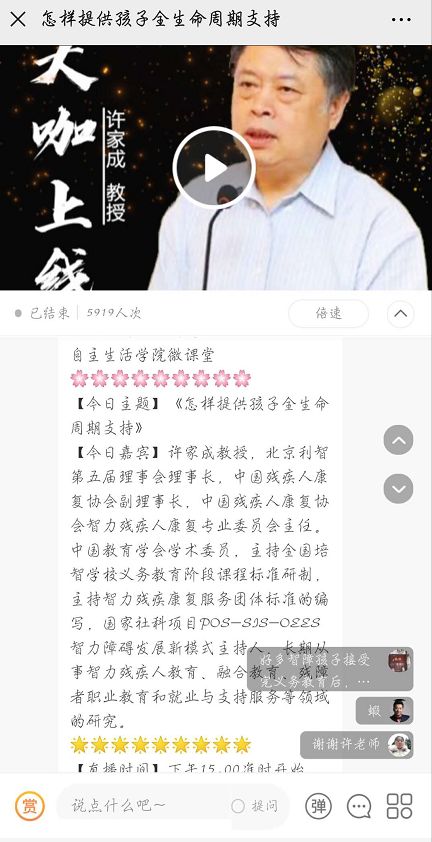Change playback speed with 倍速 button
432x842 pixels.
[328, 314]
